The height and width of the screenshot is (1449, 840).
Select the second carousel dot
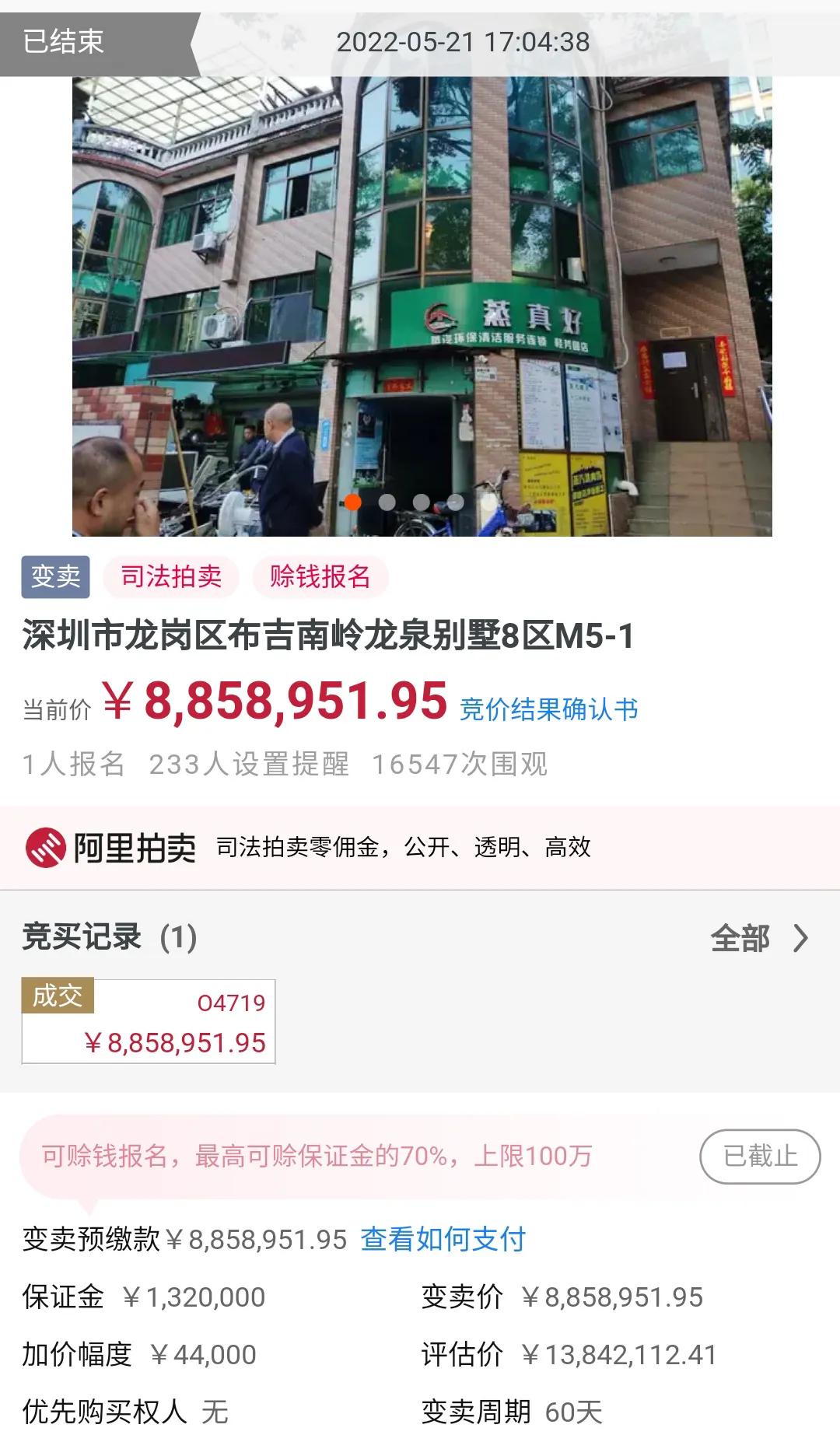pyautogui.click(x=387, y=503)
